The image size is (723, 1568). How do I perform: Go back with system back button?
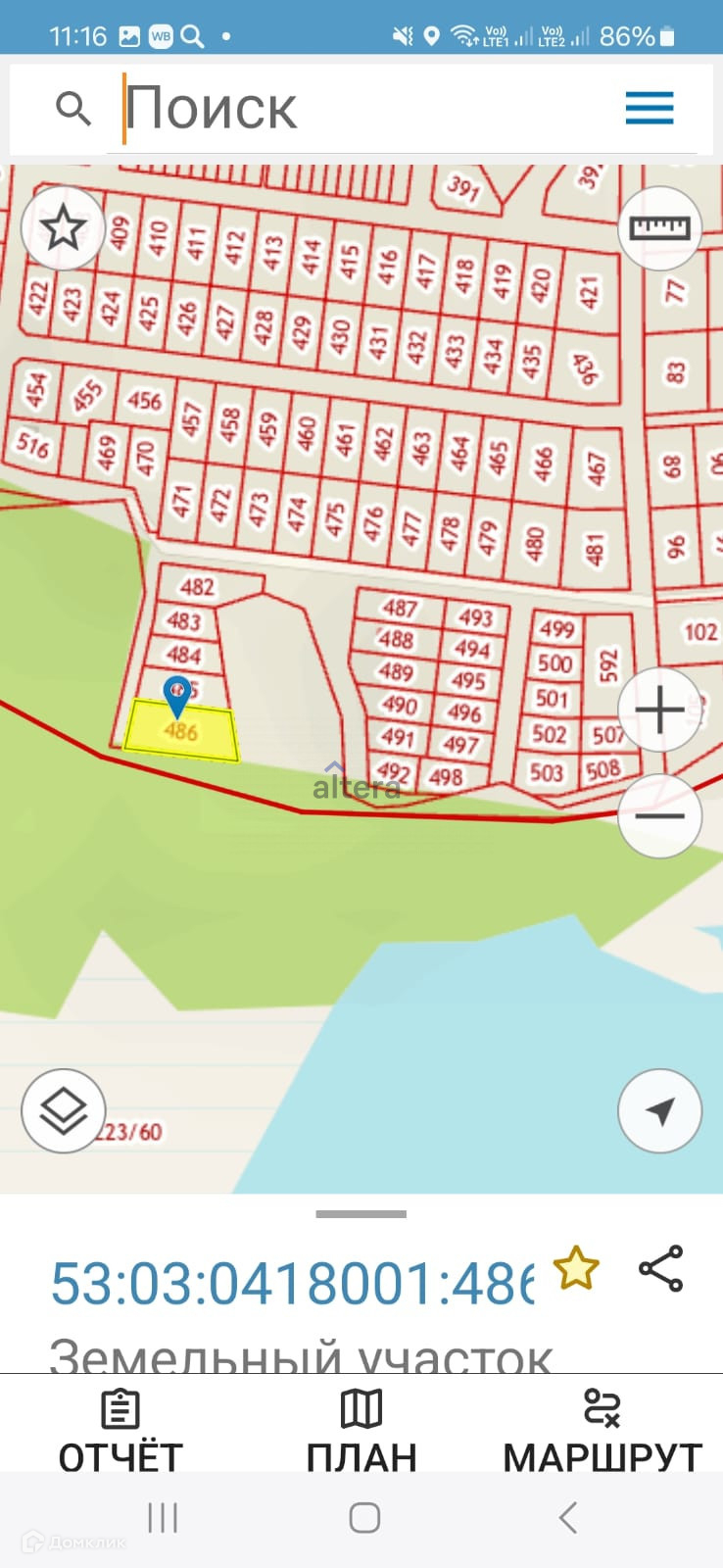(x=567, y=1518)
